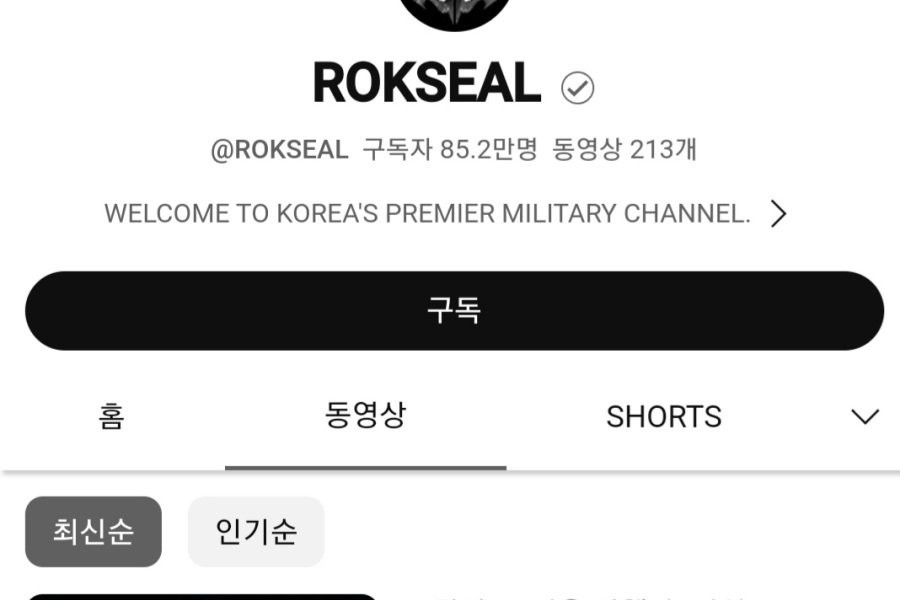Tap the 구독 subscribe button
Image resolution: width=900 pixels, height=600 pixels.
pos(454,311)
